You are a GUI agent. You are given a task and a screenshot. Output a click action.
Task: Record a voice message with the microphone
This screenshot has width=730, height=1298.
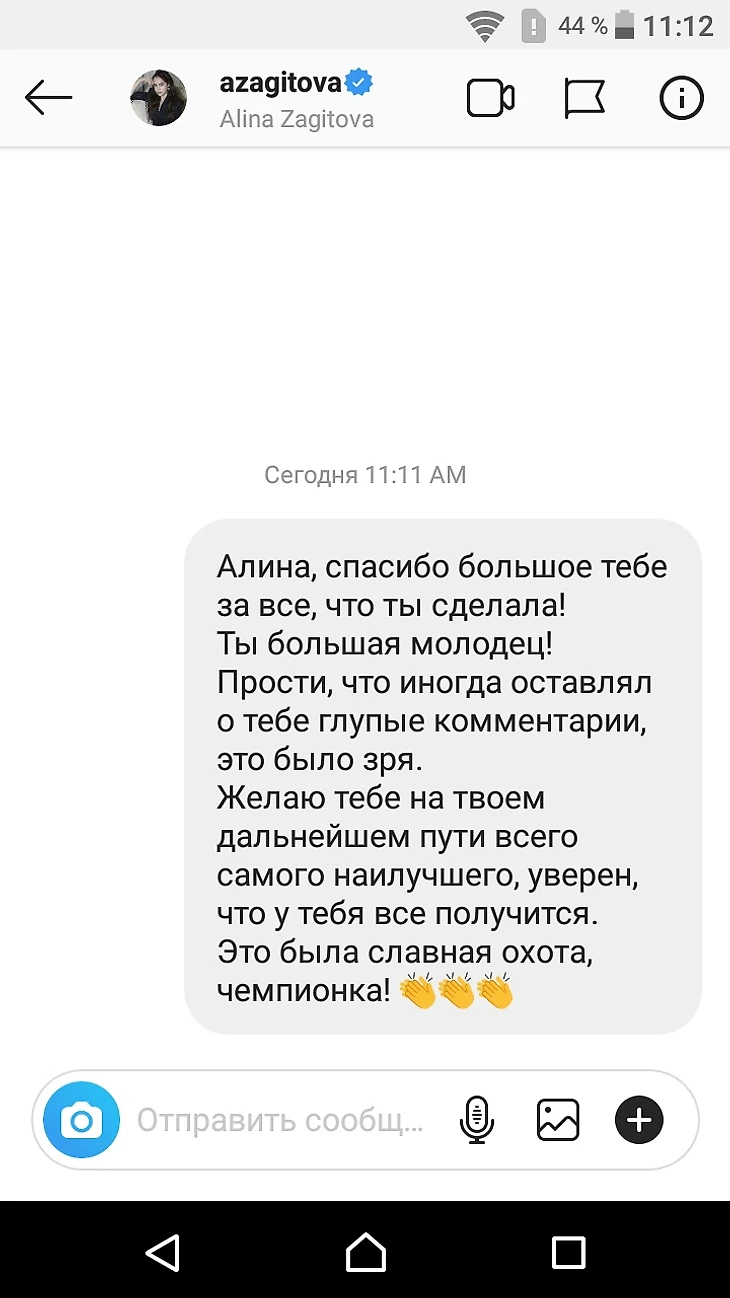coord(477,1120)
